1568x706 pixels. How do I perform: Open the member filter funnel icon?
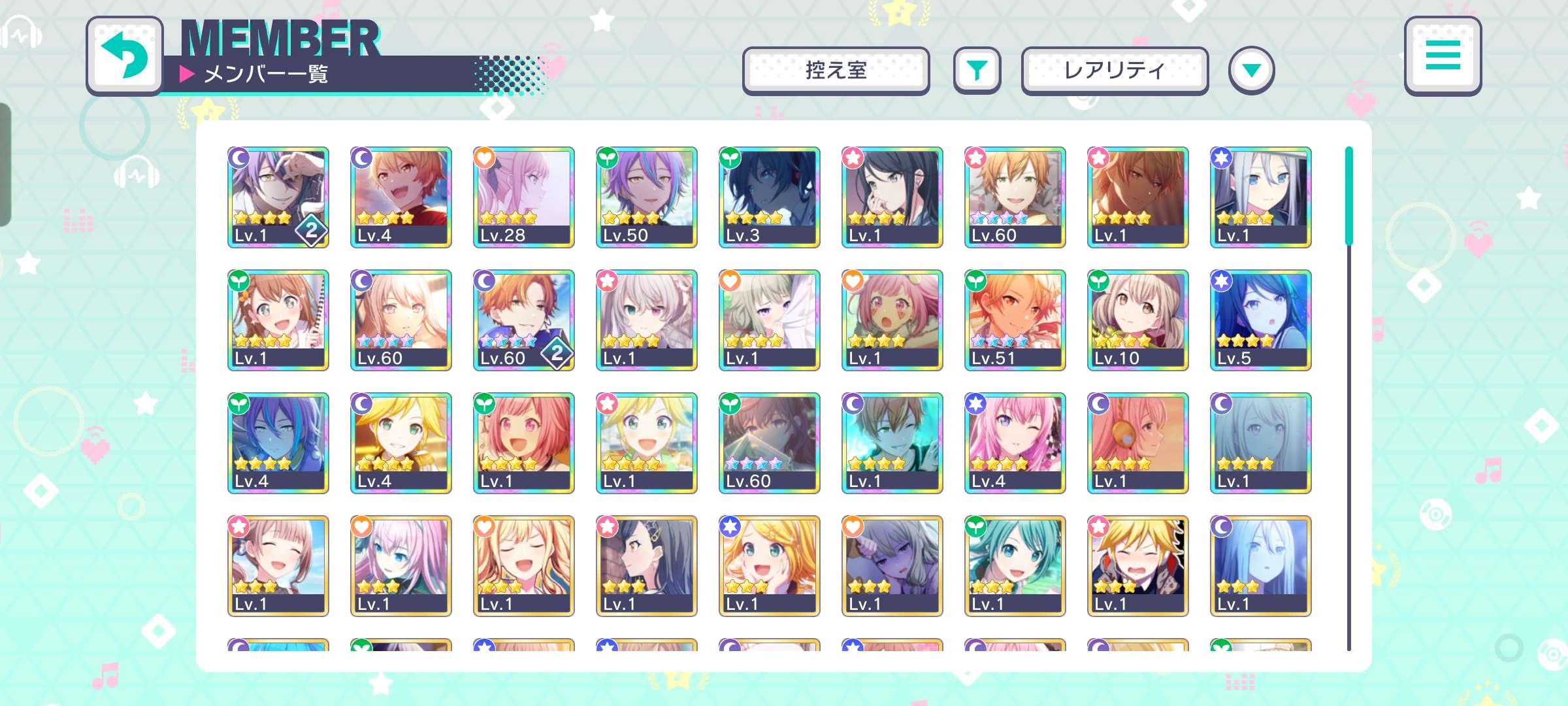click(x=977, y=70)
